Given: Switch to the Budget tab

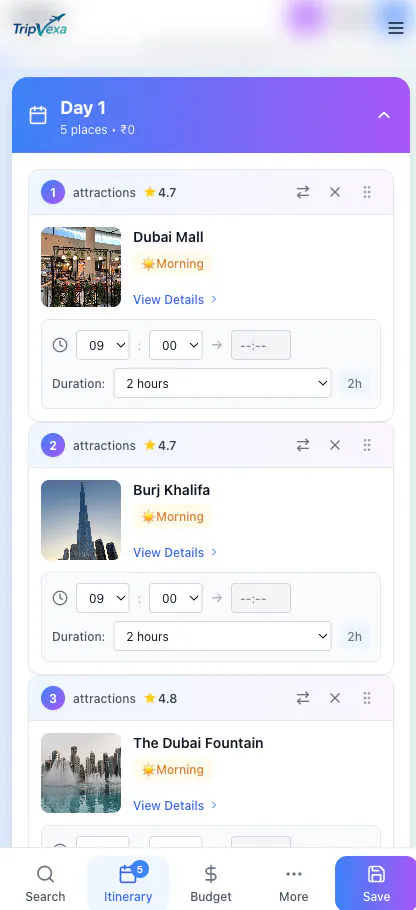Looking at the screenshot, I should [211, 883].
